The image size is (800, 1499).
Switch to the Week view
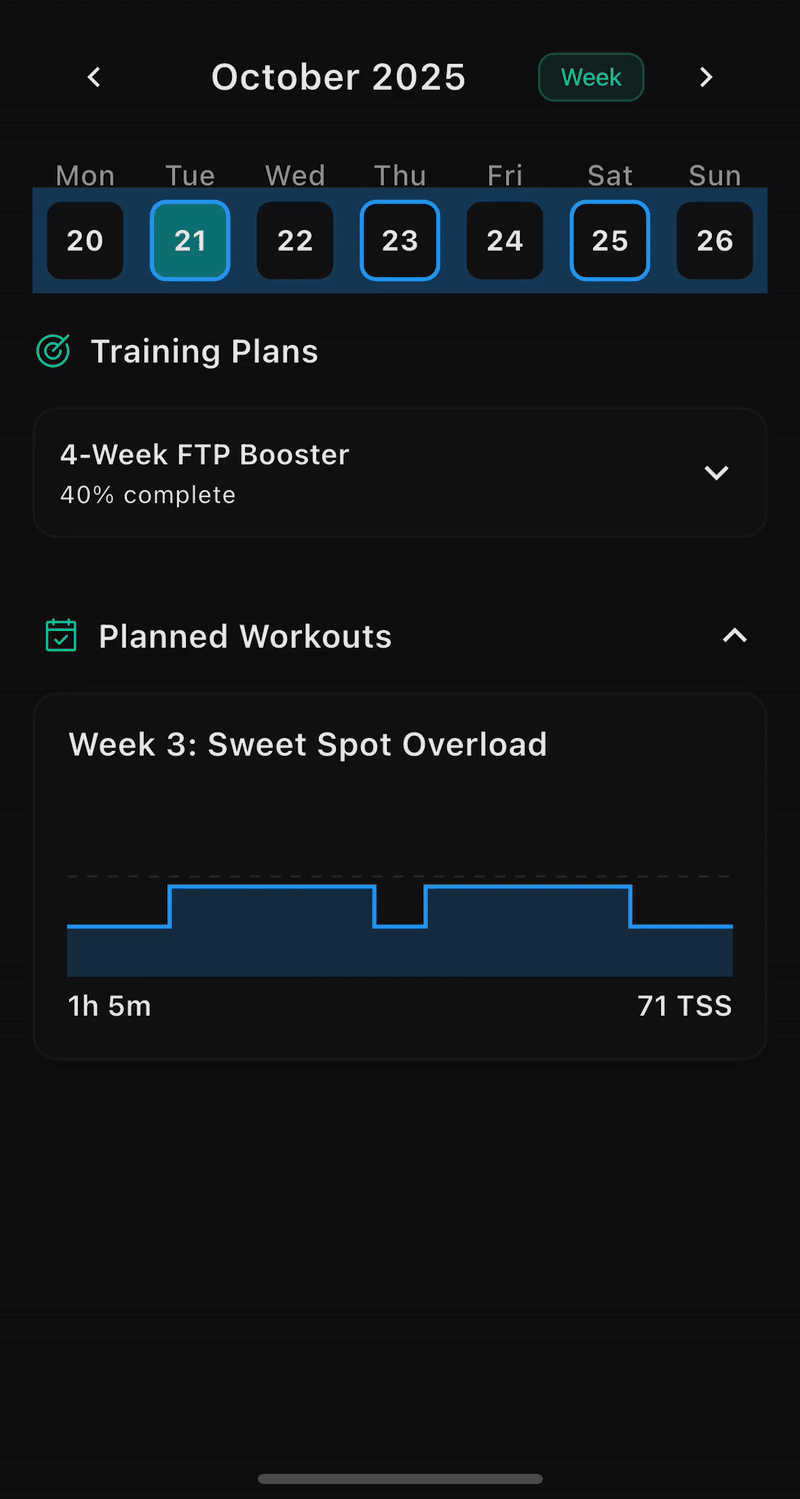coord(591,76)
